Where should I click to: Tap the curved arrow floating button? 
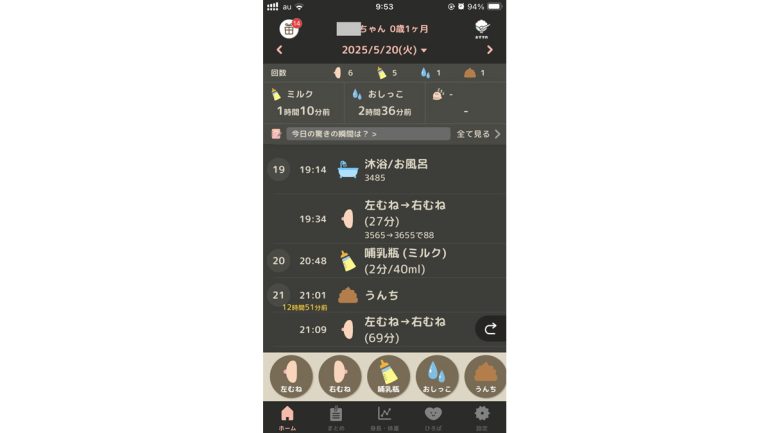point(490,329)
